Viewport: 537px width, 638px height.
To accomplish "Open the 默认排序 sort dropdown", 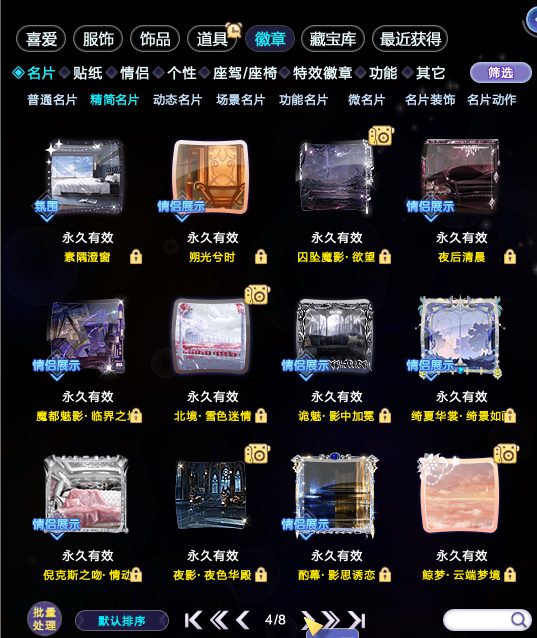I will [x=122, y=621].
